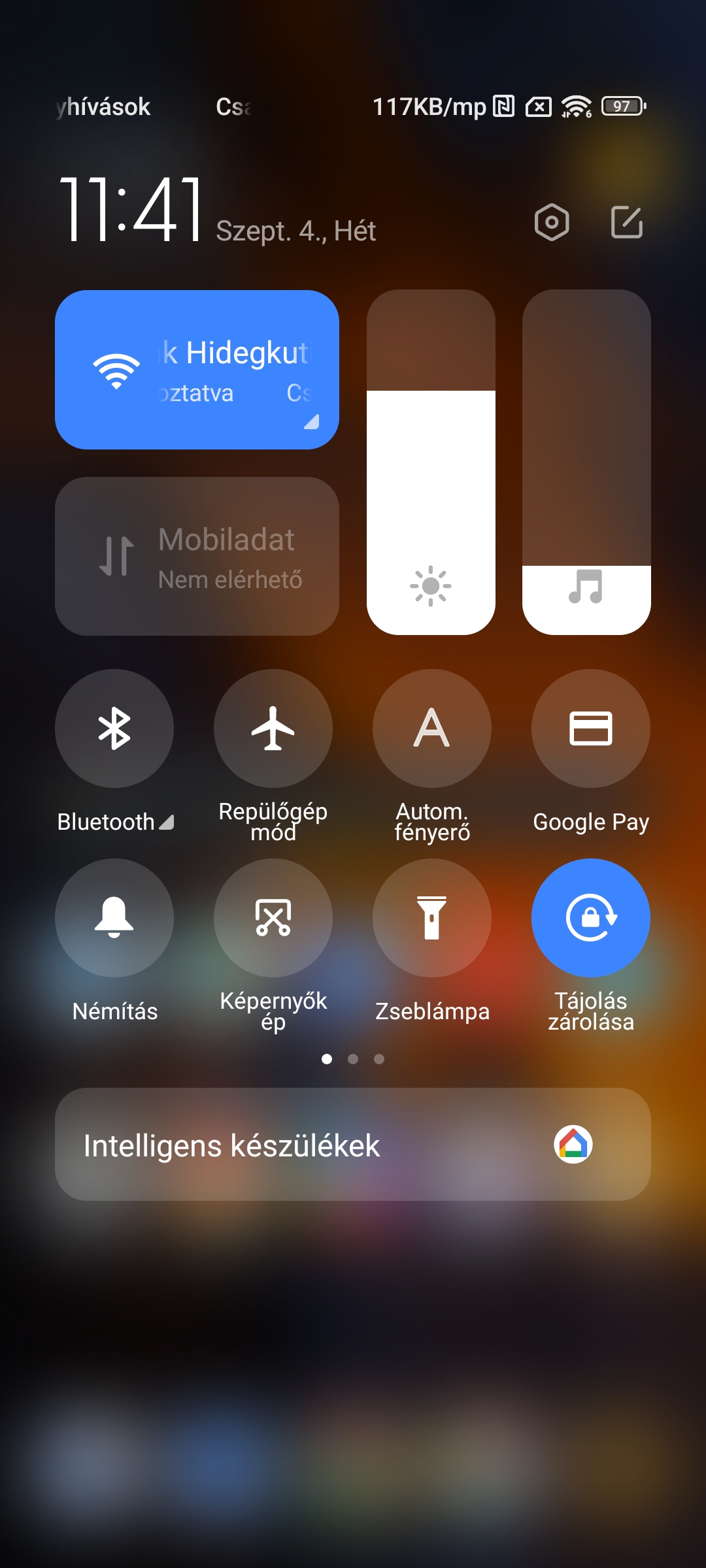Tap the media volume slider
This screenshot has height=1568, width=706.
point(586,462)
